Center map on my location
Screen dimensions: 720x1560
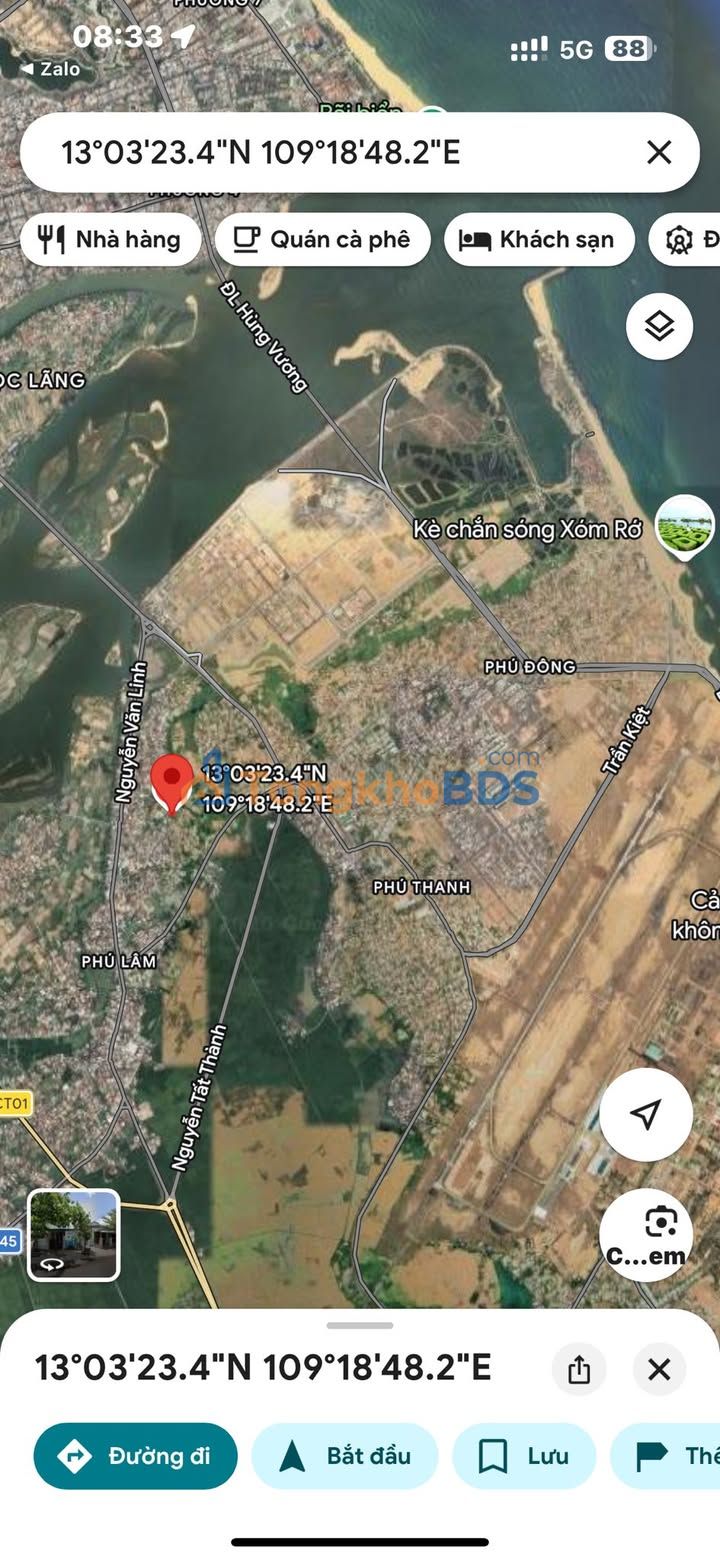pos(646,1114)
